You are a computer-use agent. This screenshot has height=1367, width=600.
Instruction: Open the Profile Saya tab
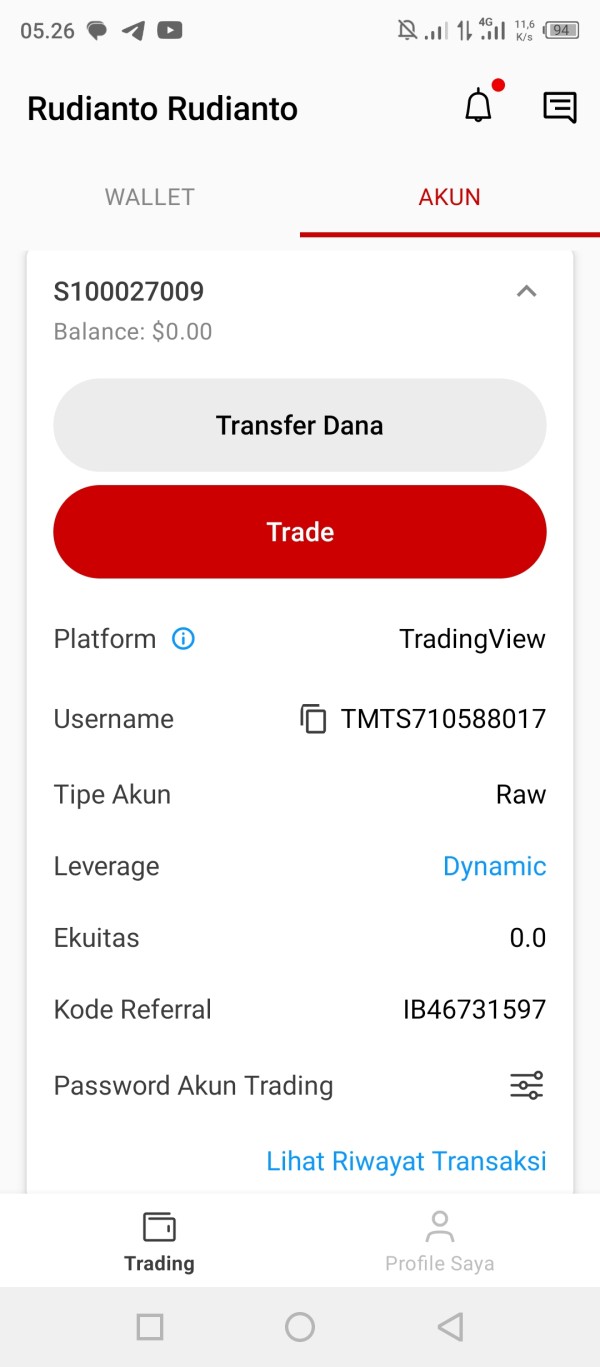point(439,1242)
